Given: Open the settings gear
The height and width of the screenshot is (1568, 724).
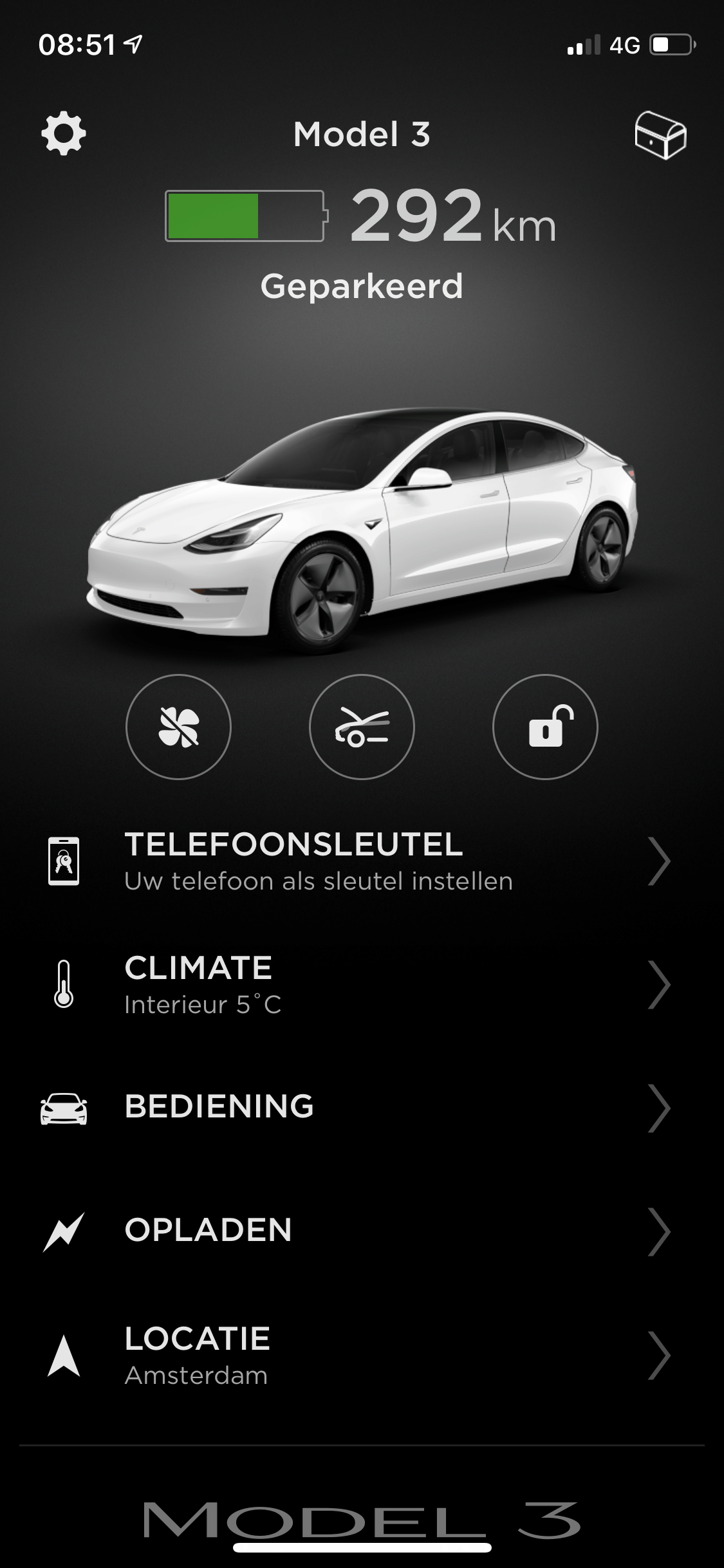Looking at the screenshot, I should (x=63, y=134).
